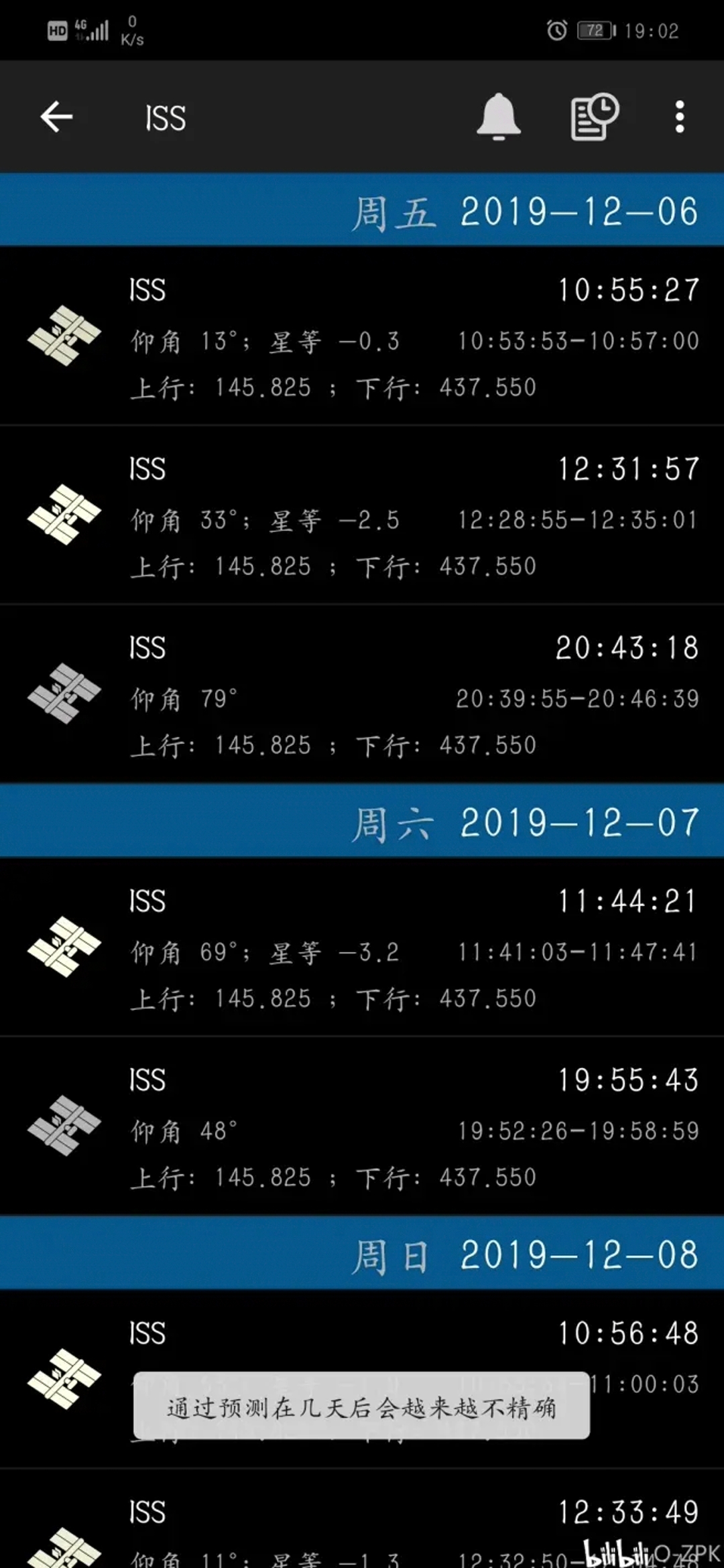Select the satellite icon for the 12:31:57 pass

65,516
